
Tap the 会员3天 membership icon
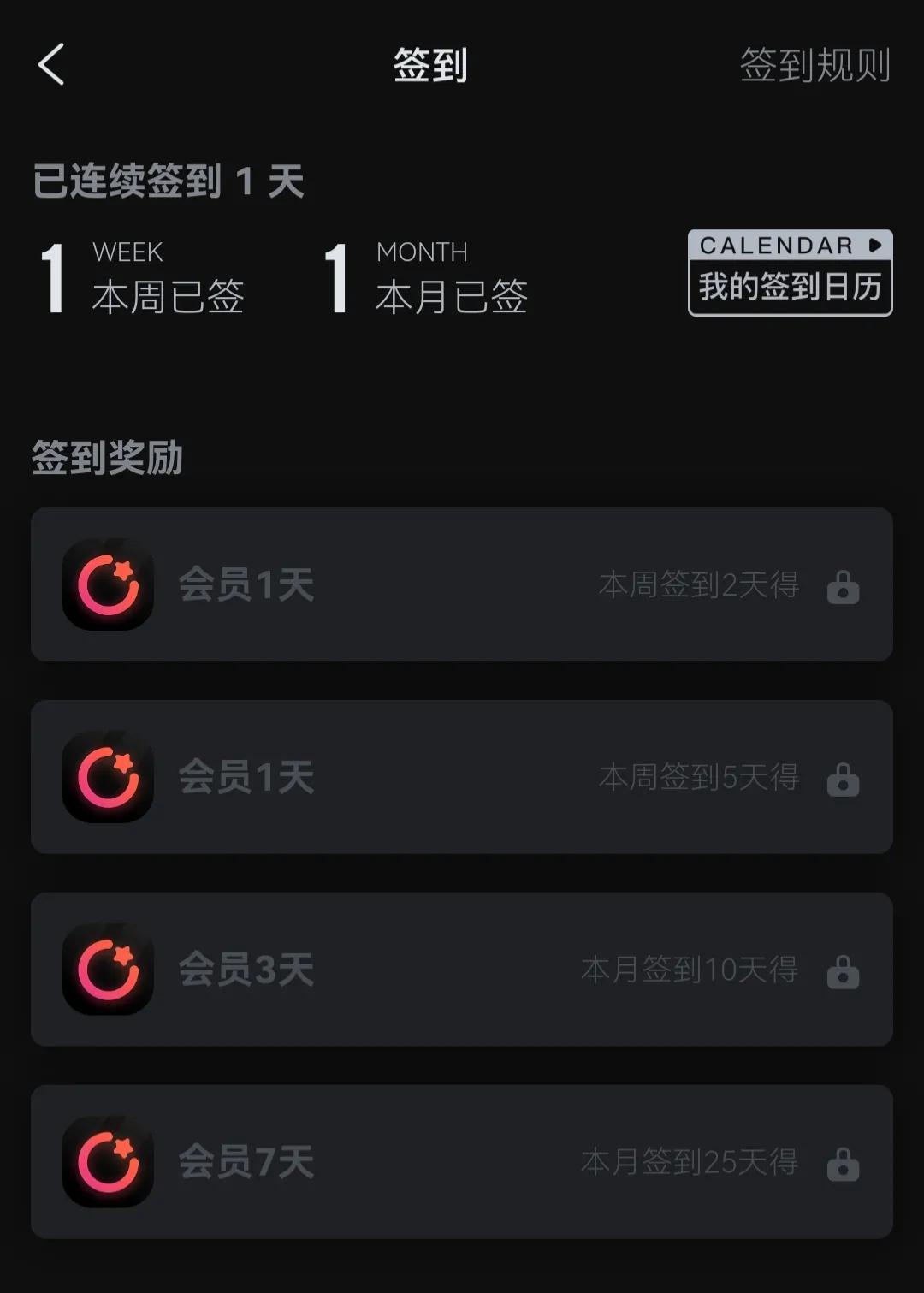tap(109, 969)
